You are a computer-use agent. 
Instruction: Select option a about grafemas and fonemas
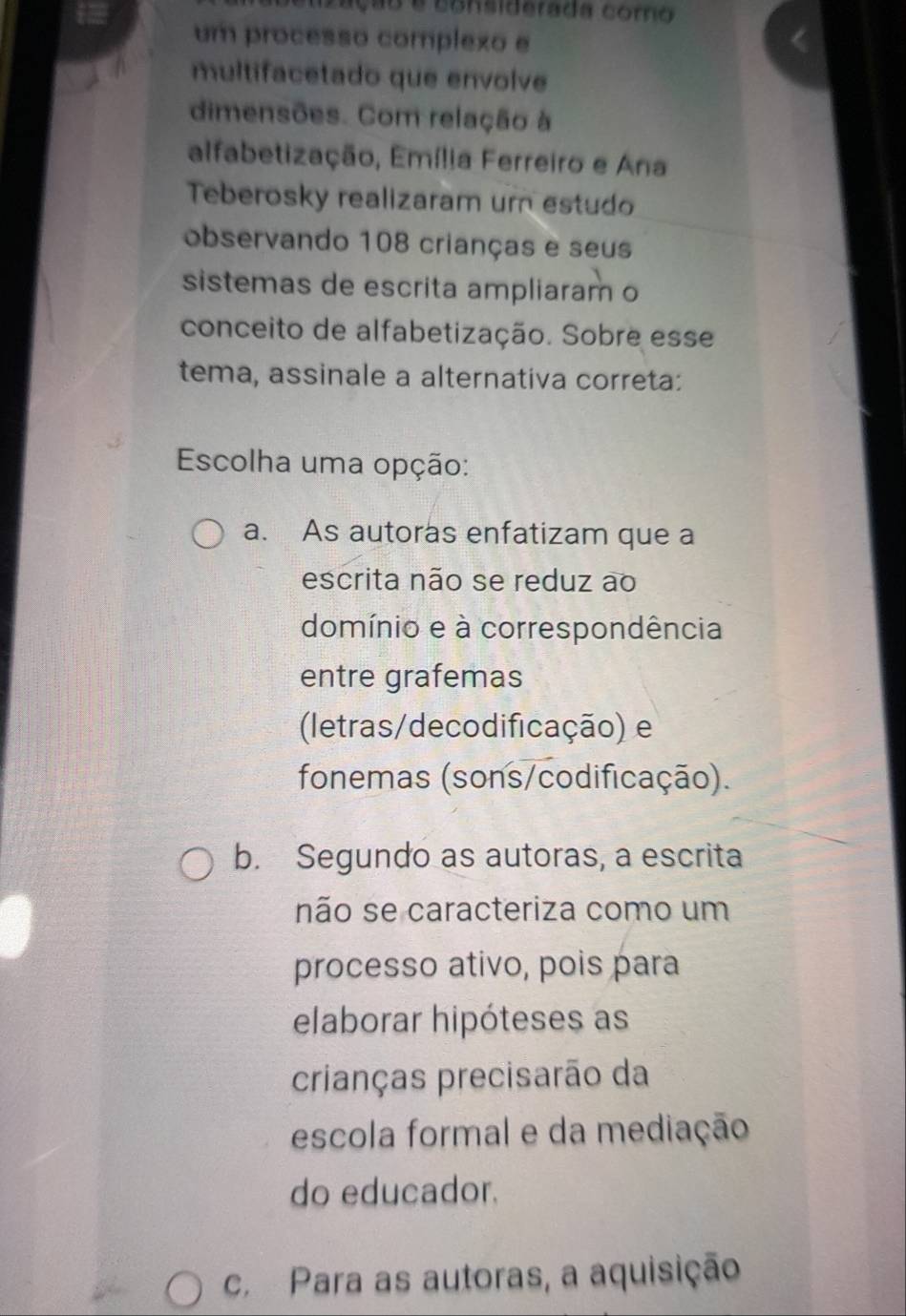coord(209,534)
